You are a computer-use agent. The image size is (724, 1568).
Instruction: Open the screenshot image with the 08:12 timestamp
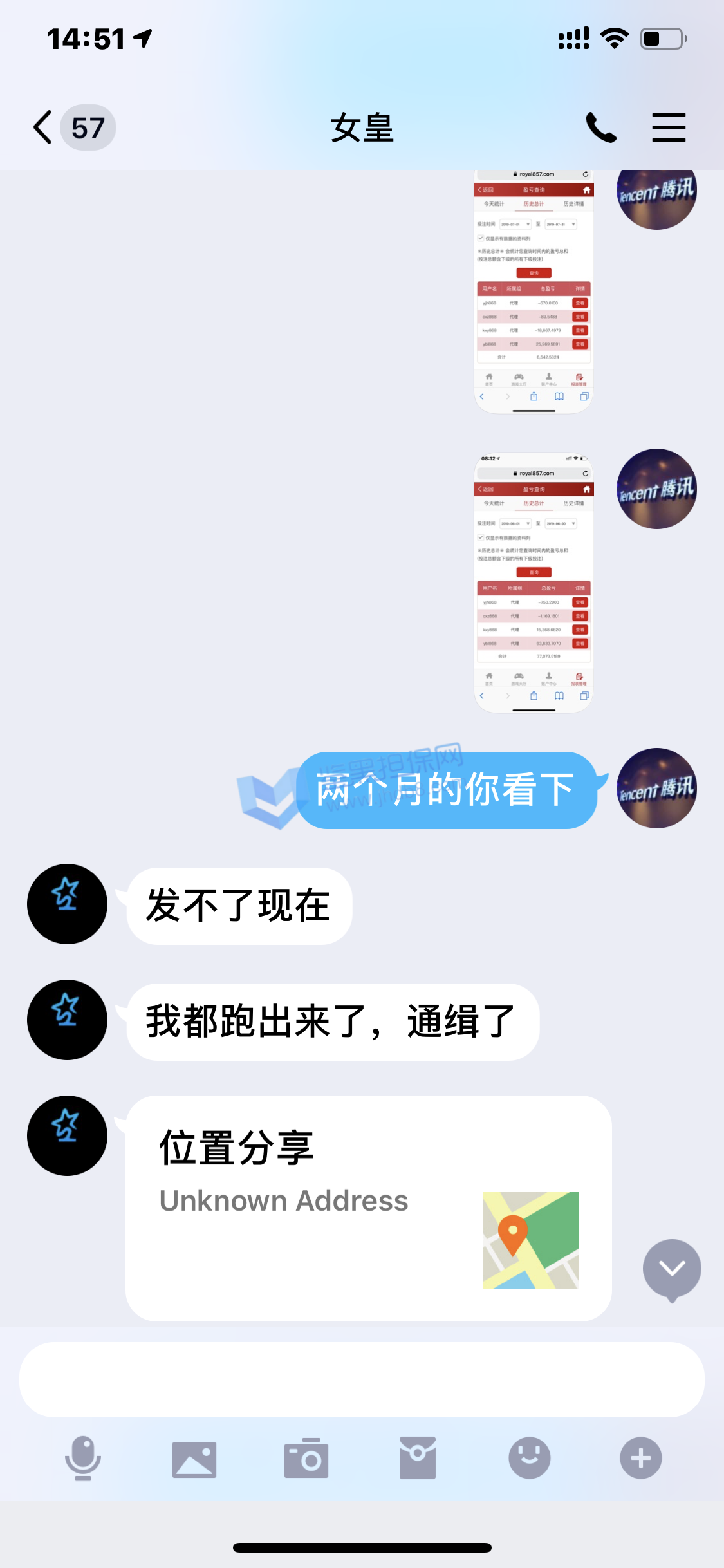534,583
